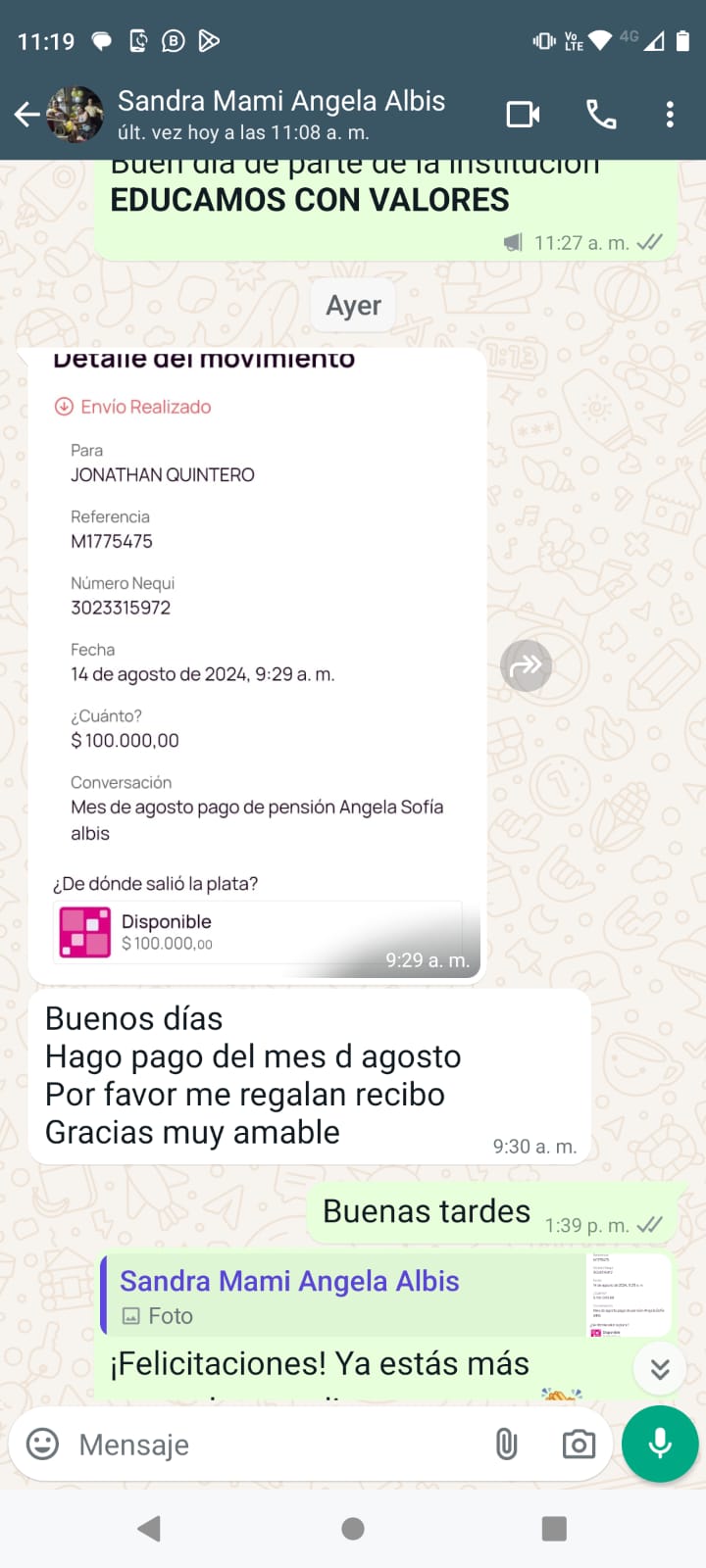
Task: Open the camera to send a photo
Action: point(579,1444)
